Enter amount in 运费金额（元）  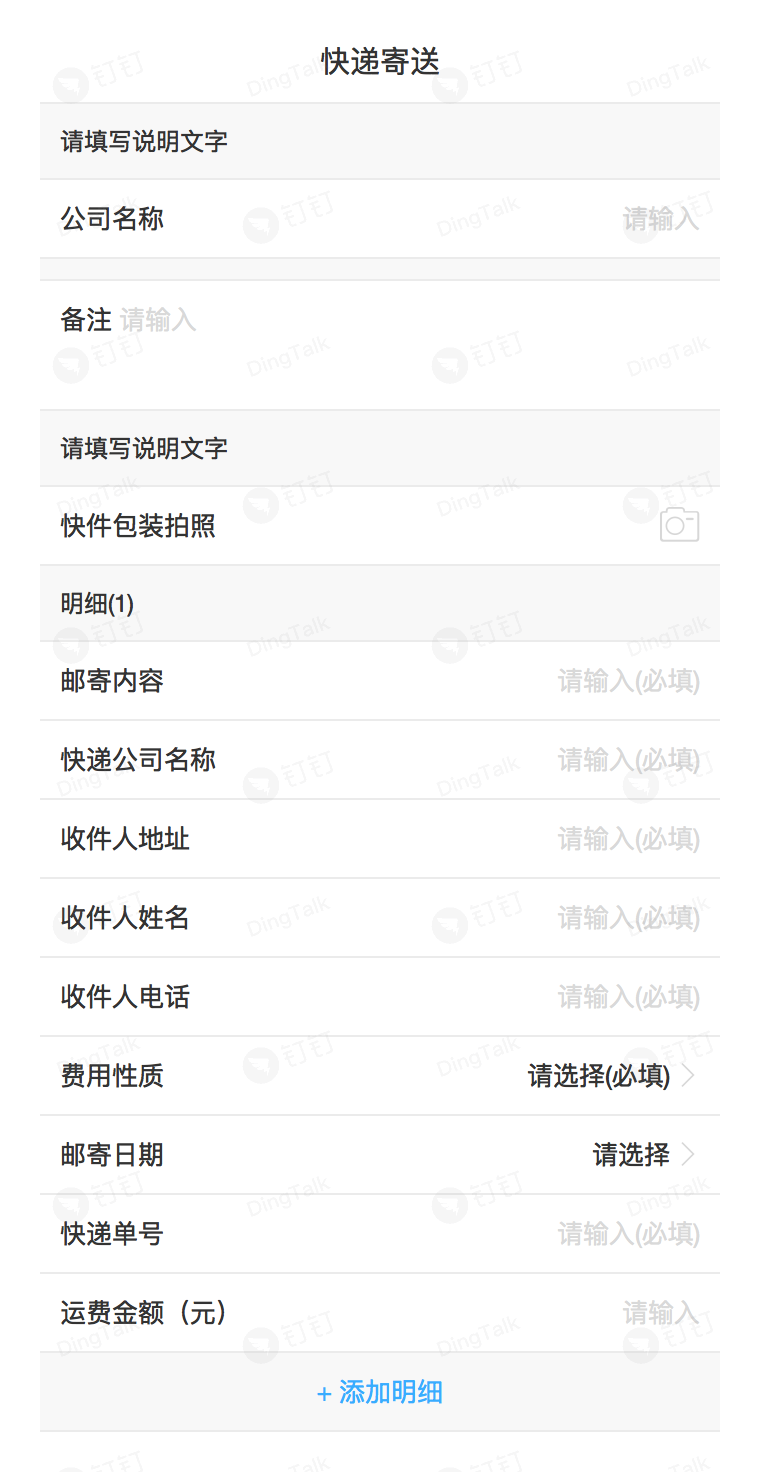tap(380, 1313)
